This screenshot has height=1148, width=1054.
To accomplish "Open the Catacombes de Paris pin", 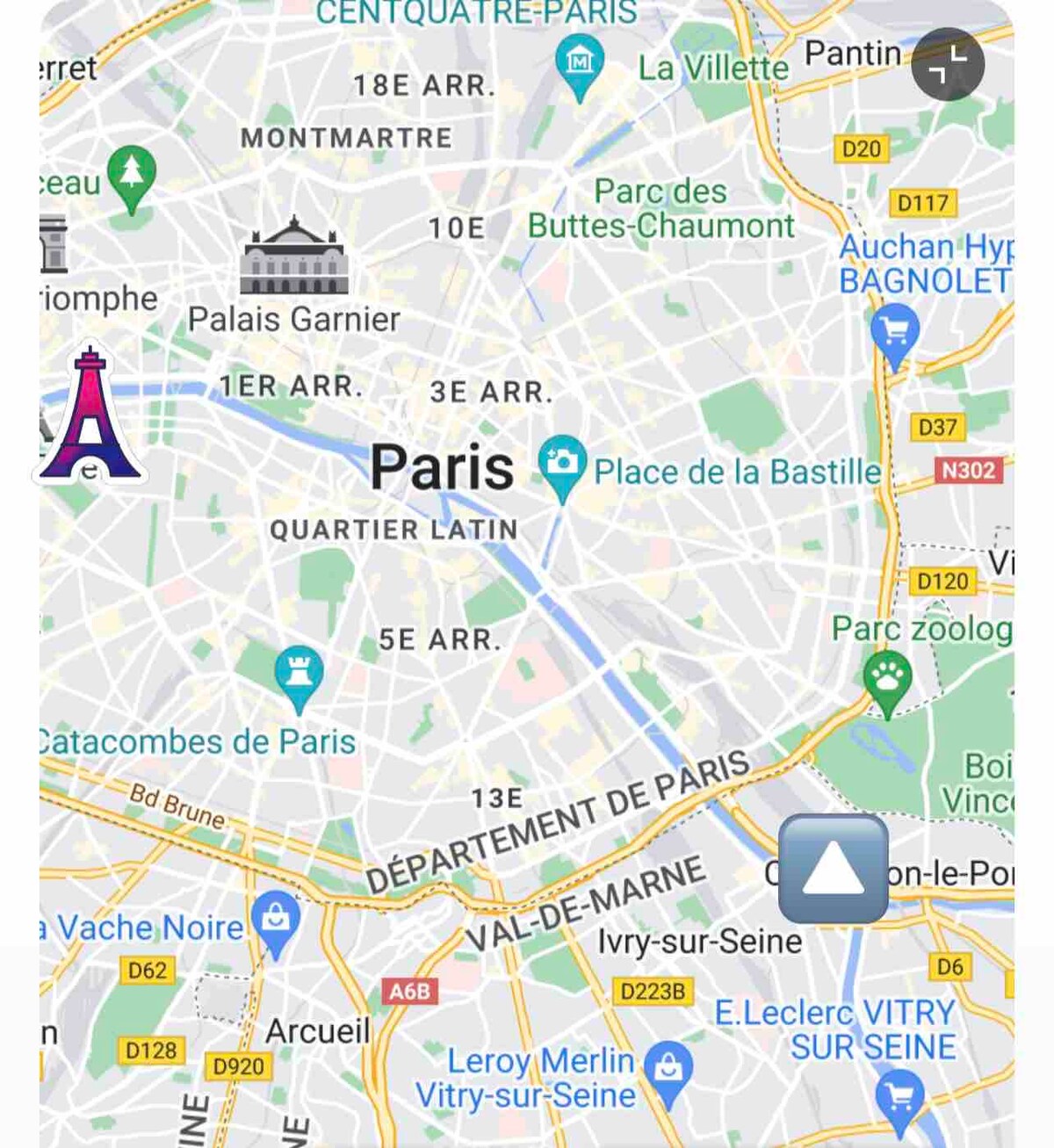I will pyautogui.click(x=299, y=674).
